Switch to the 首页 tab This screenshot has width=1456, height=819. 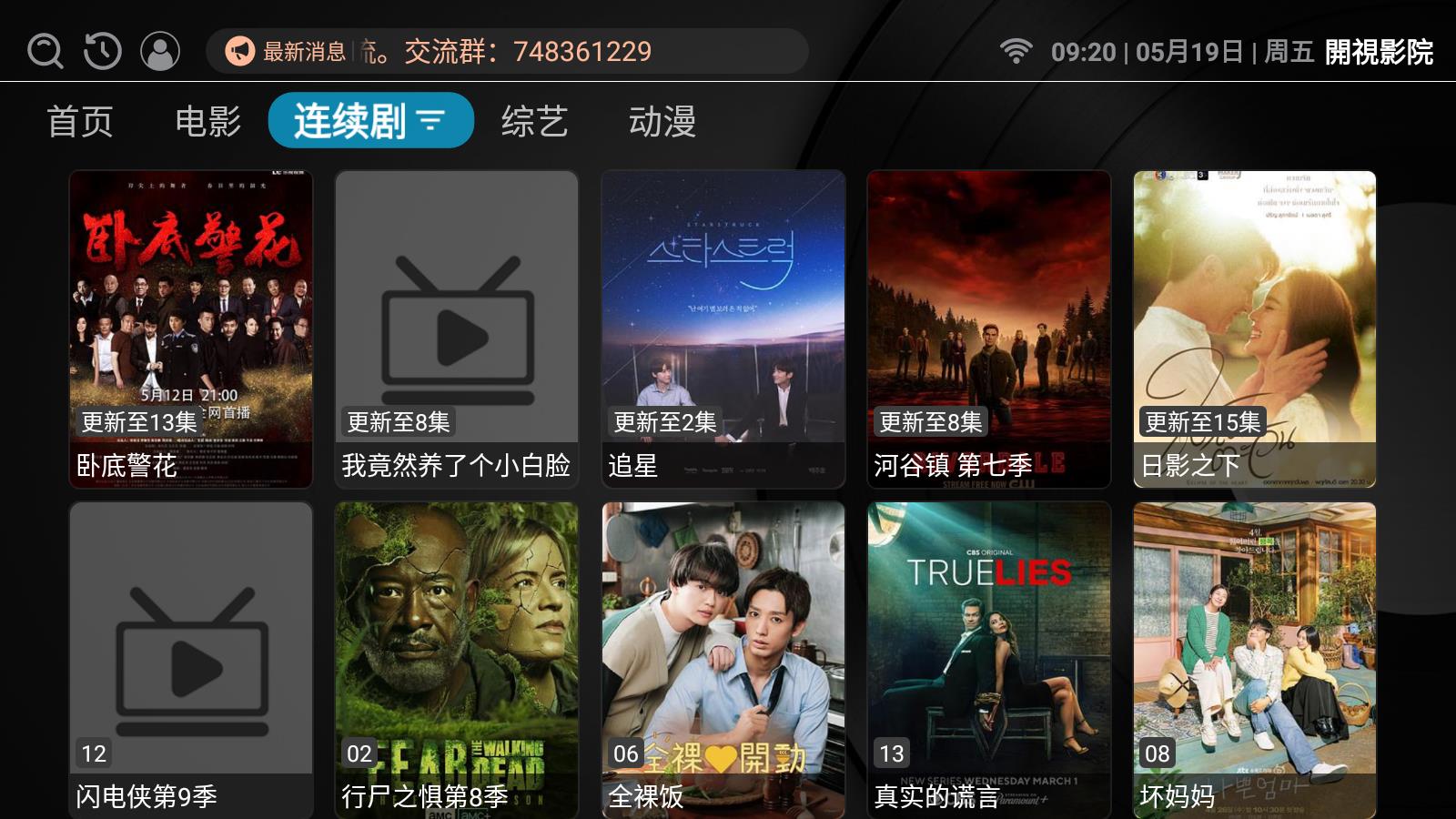pyautogui.click(x=80, y=121)
